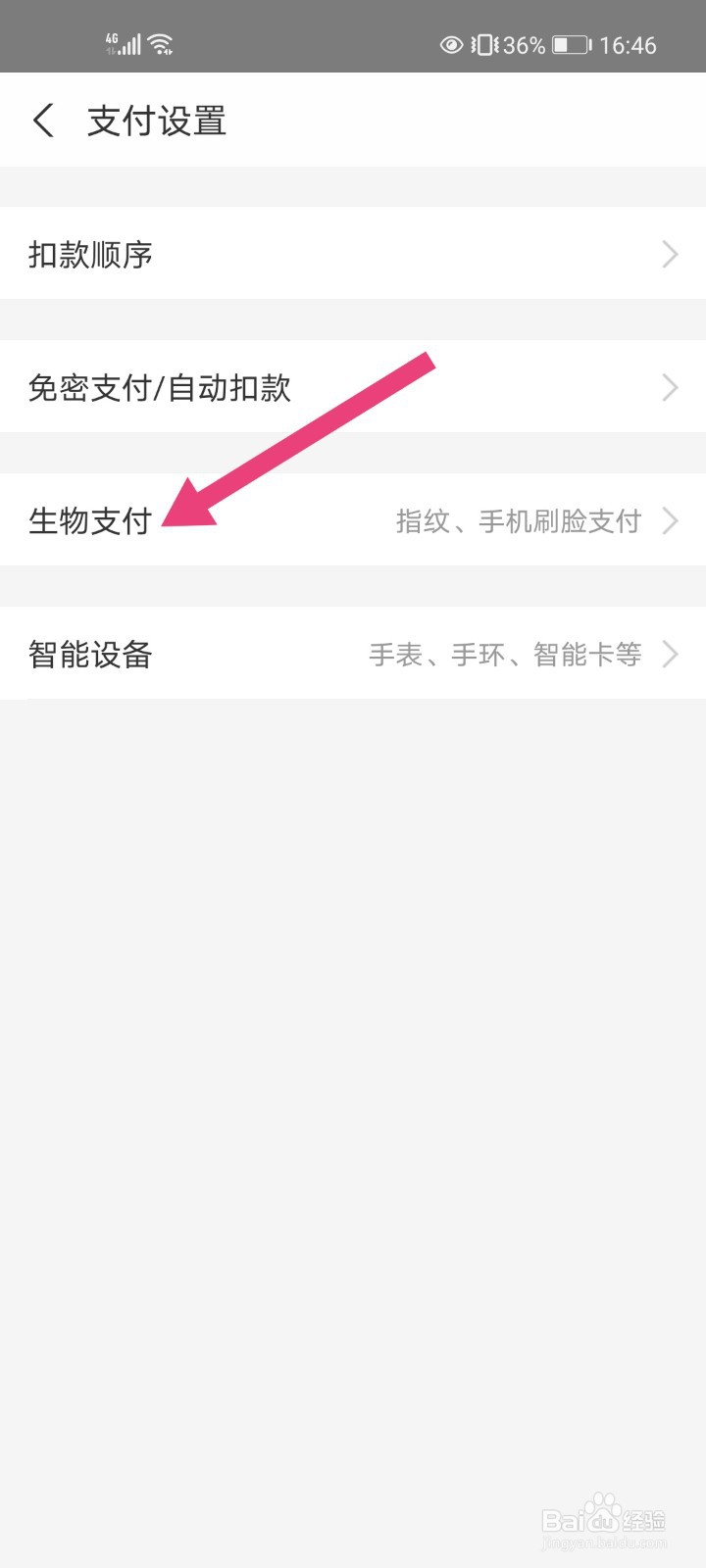Open the 扣款顺序 settings row
This screenshot has width=706, height=1568.
(353, 254)
